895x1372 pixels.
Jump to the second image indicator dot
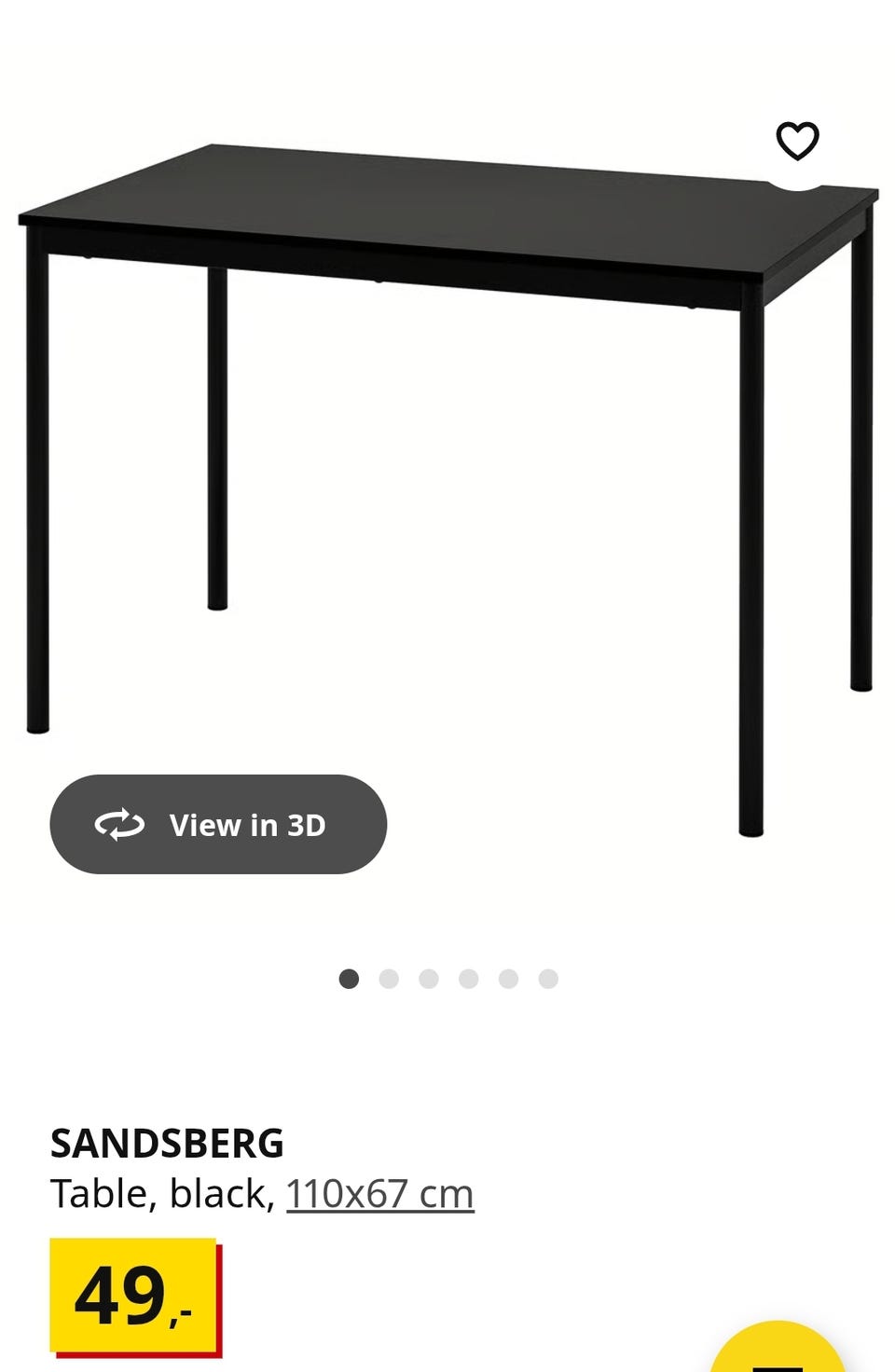(389, 979)
